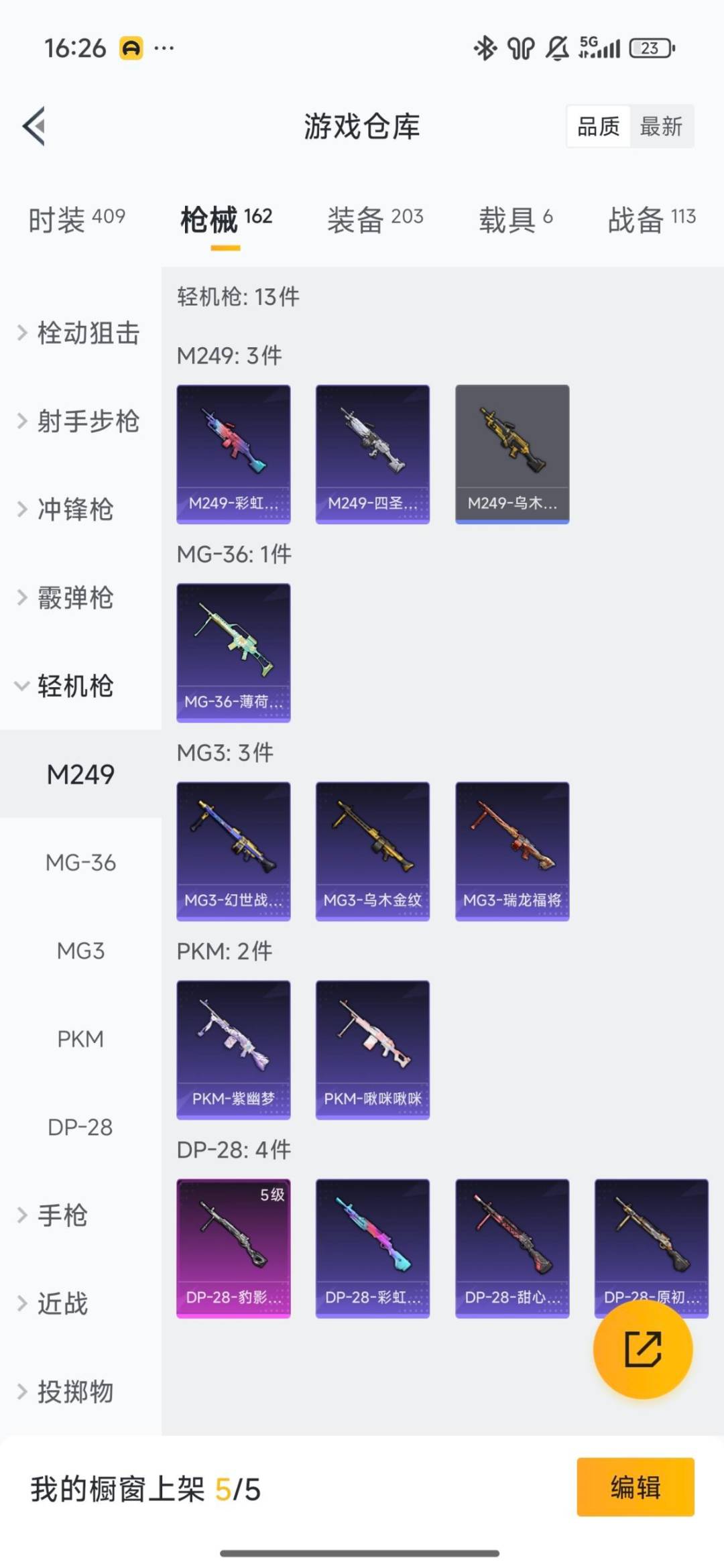The image size is (724, 1568).
Task: Go back from the 游戏仓库 page
Action: 35,126
